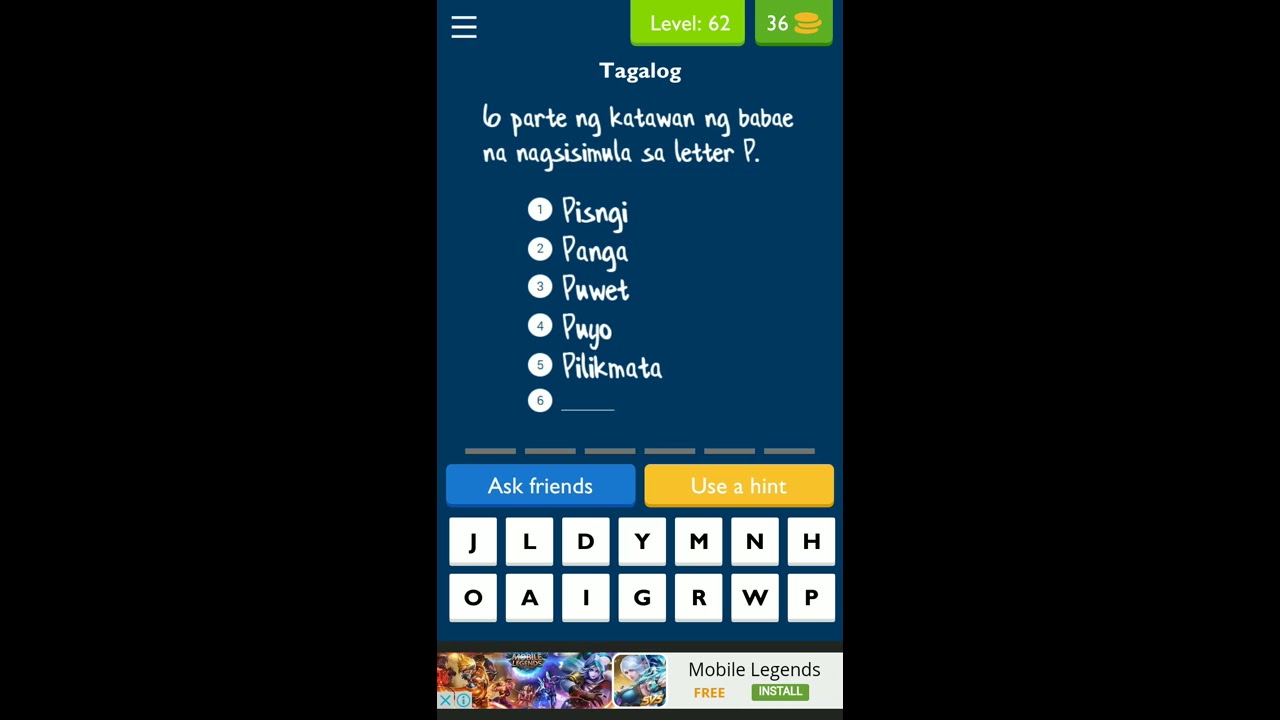The width and height of the screenshot is (1280, 720).
Task: Select letter I tile
Action: [x=586, y=598]
